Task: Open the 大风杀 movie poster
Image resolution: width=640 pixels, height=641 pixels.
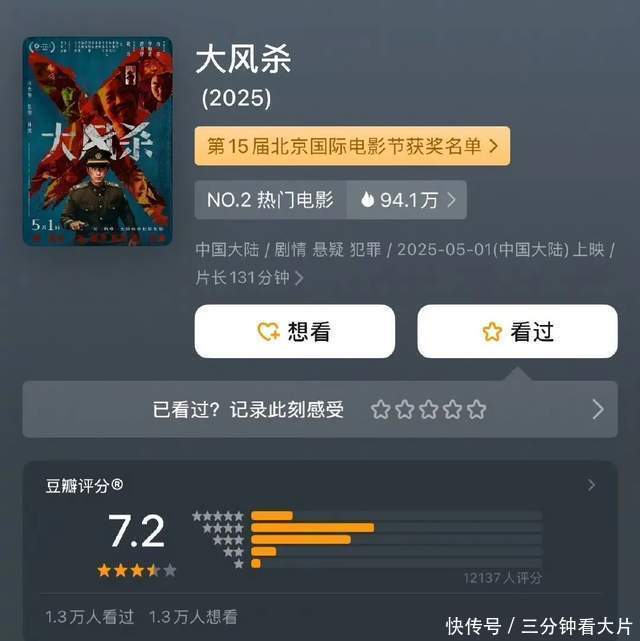Action: pyautogui.click(x=97, y=142)
